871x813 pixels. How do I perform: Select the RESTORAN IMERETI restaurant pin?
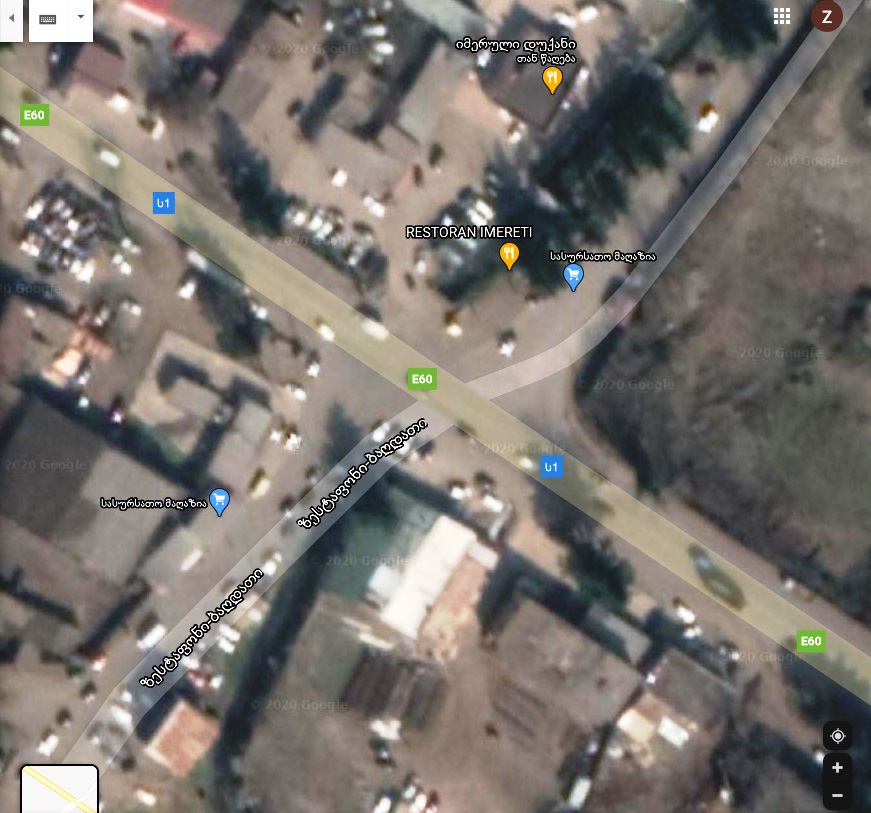(509, 256)
